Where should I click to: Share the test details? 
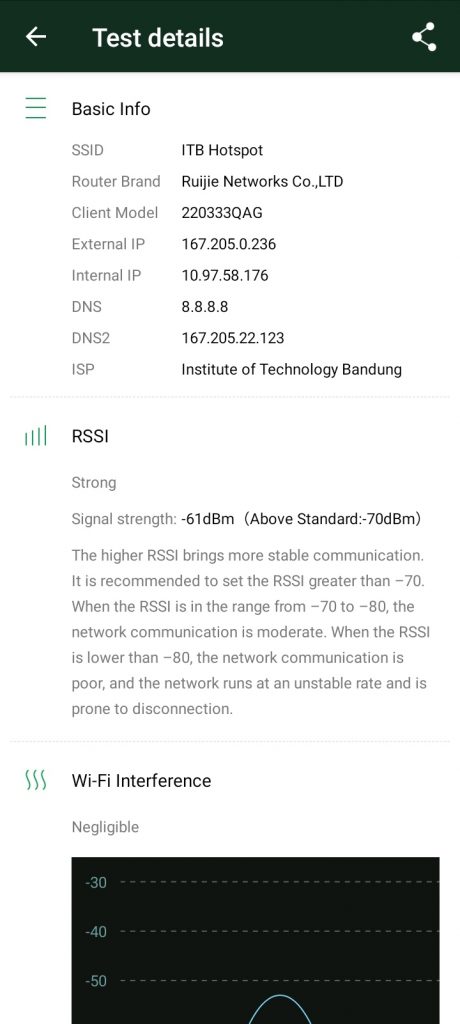tap(424, 37)
